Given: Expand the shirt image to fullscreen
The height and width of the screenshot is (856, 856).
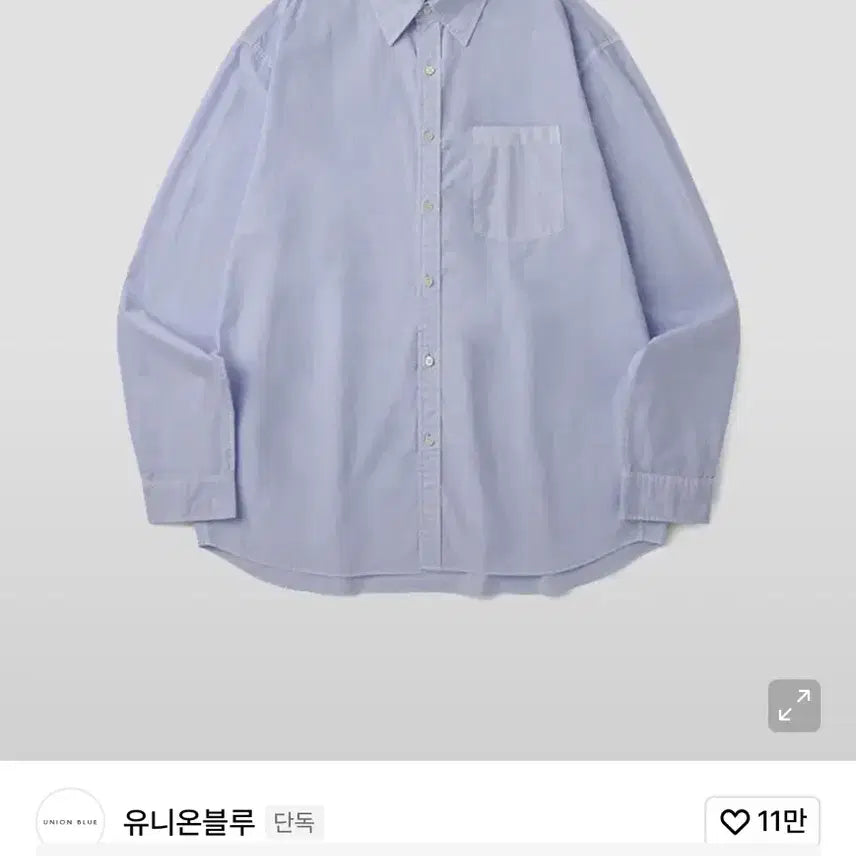Looking at the screenshot, I should [794, 706].
